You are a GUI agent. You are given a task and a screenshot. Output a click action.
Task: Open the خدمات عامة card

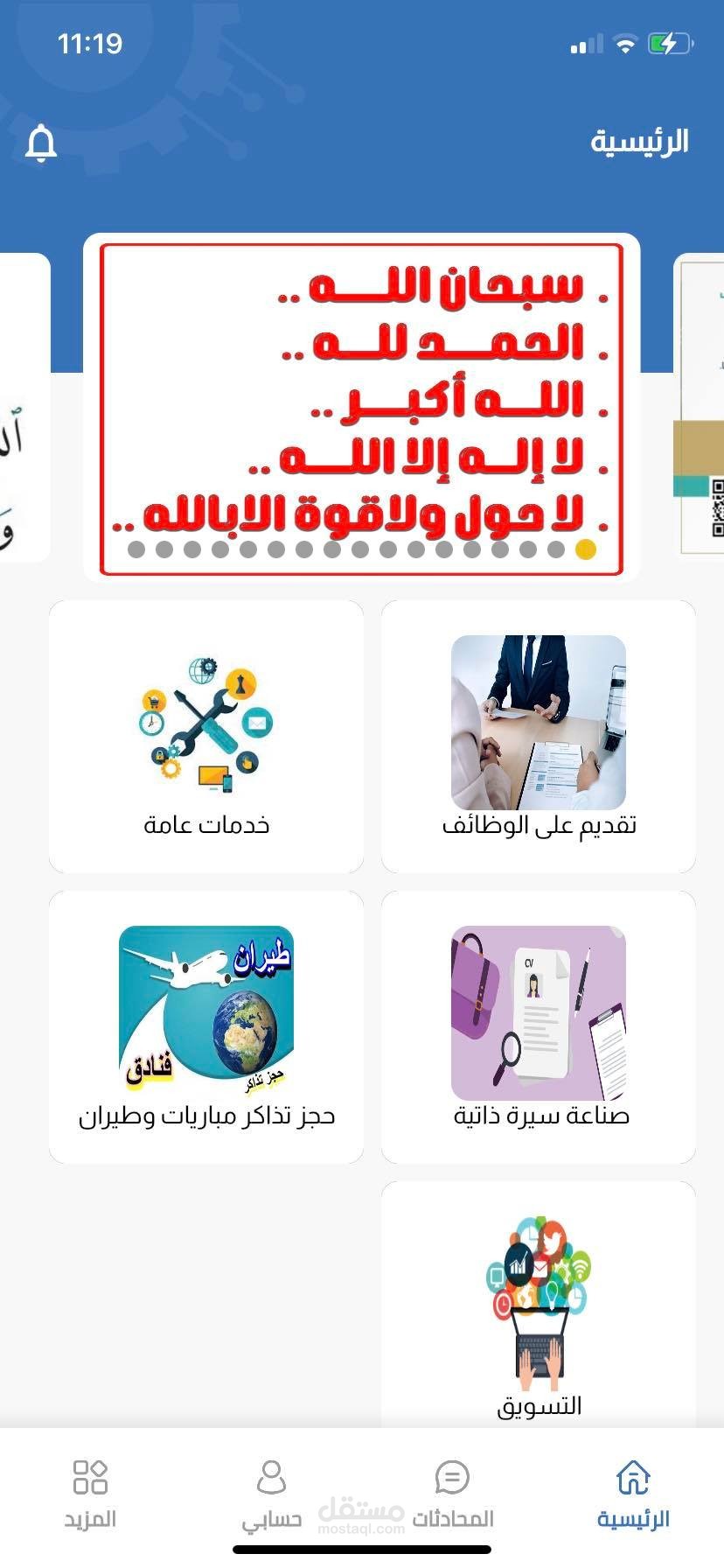click(x=206, y=737)
